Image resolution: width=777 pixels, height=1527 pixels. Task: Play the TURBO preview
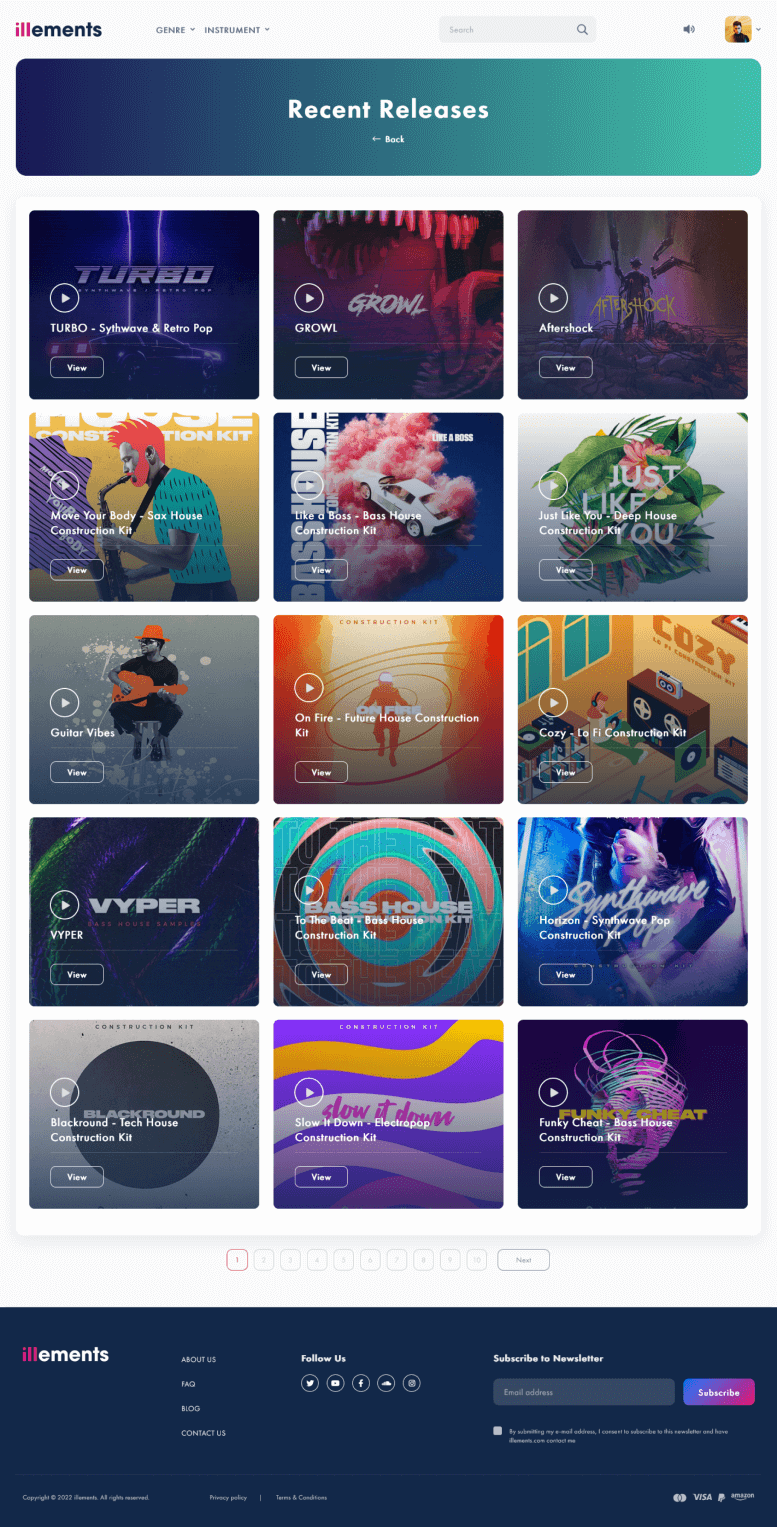point(64,297)
